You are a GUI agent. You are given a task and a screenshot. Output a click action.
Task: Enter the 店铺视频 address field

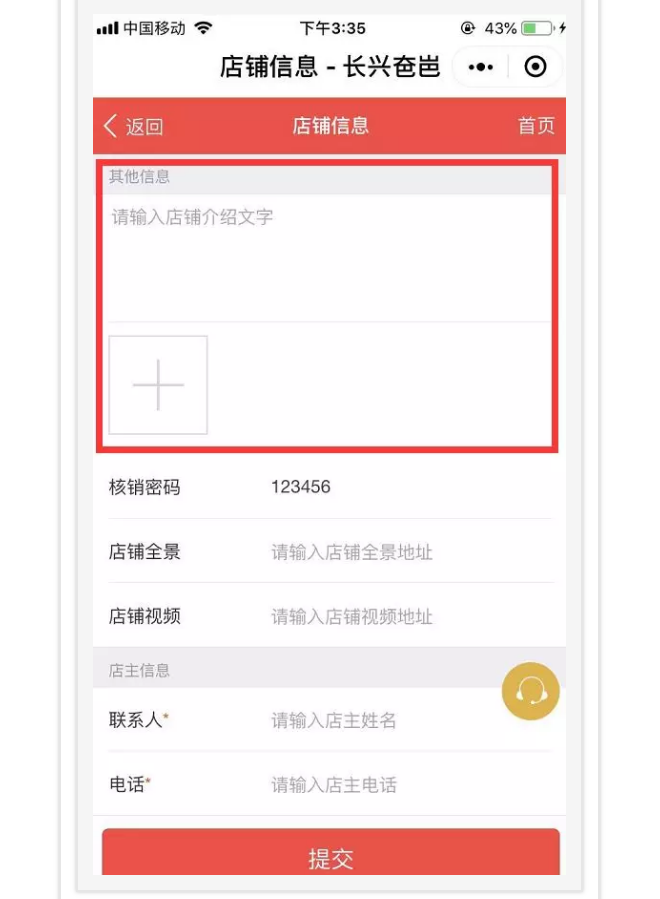click(400, 617)
